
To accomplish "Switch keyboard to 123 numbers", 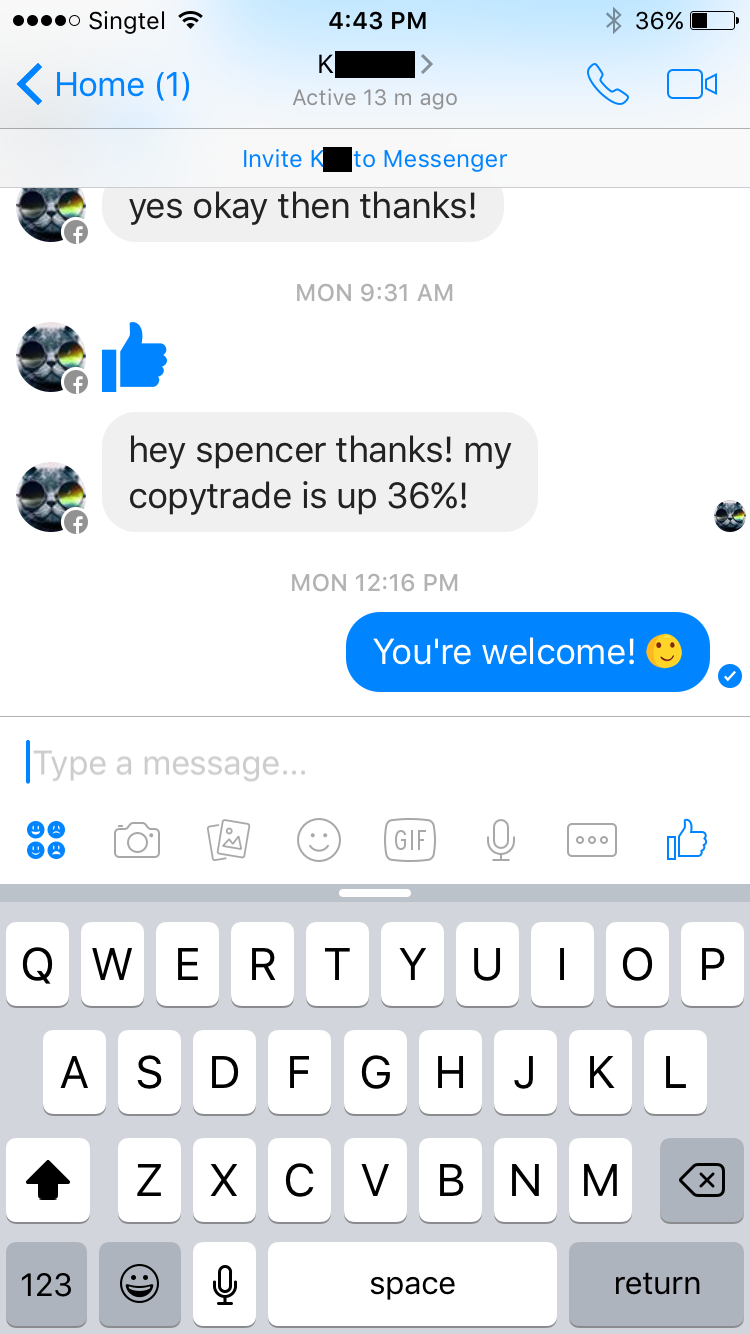I will [x=46, y=1284].
